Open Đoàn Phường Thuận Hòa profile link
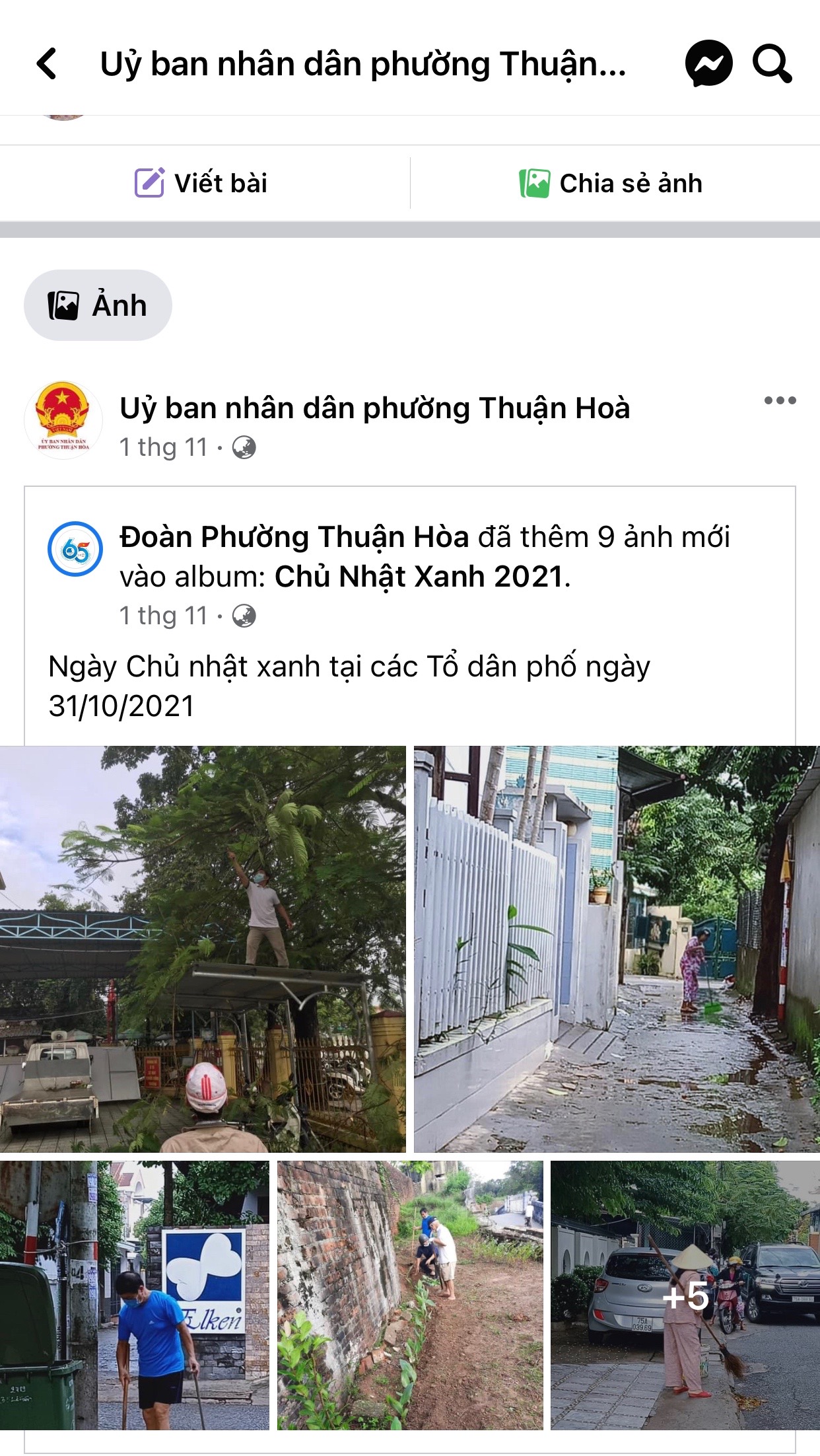Image resolution: width=820 pixels, height=1456 pixels. [294, 537]
